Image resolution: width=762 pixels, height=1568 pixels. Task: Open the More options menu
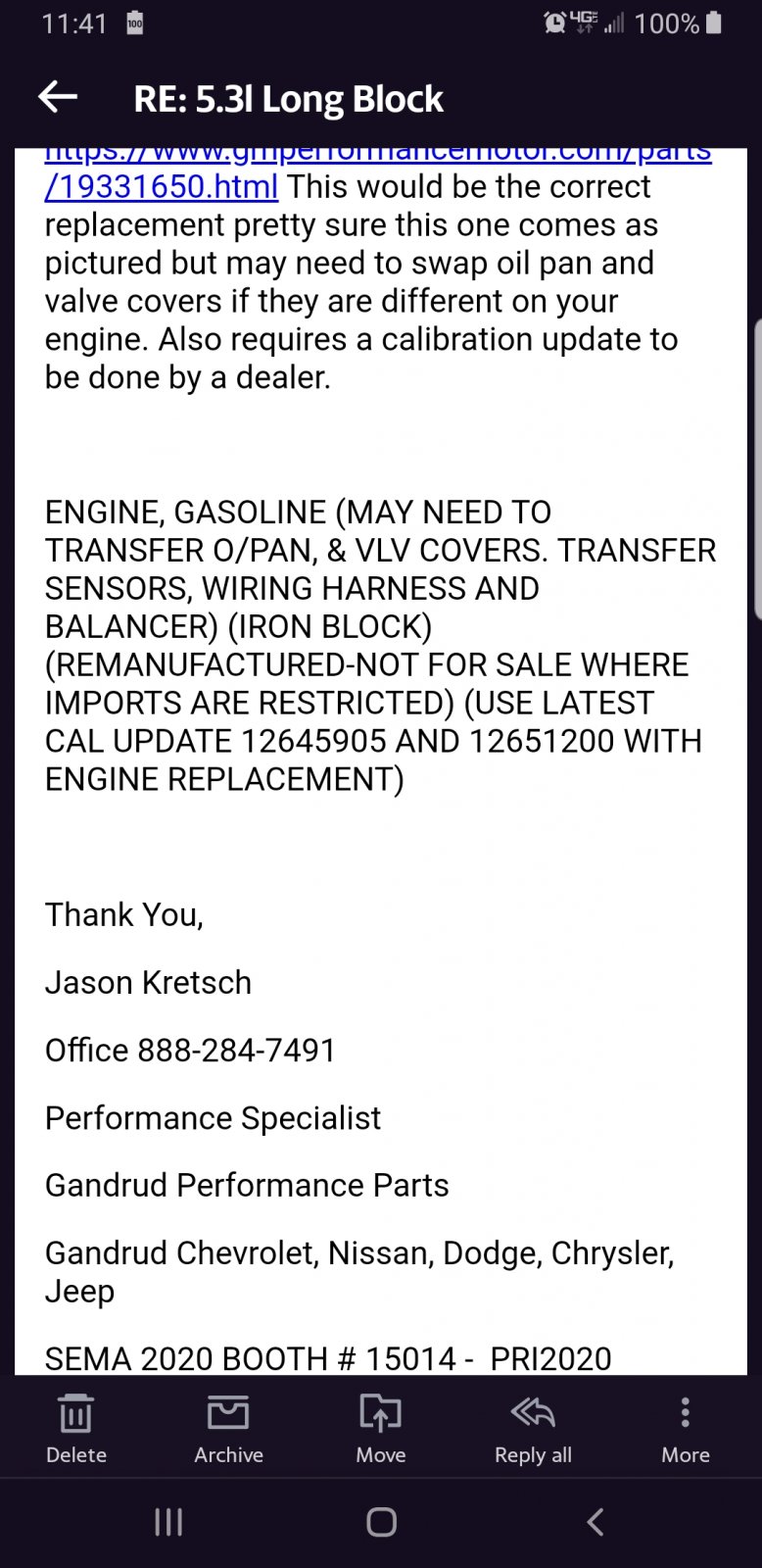(685, 1429)
